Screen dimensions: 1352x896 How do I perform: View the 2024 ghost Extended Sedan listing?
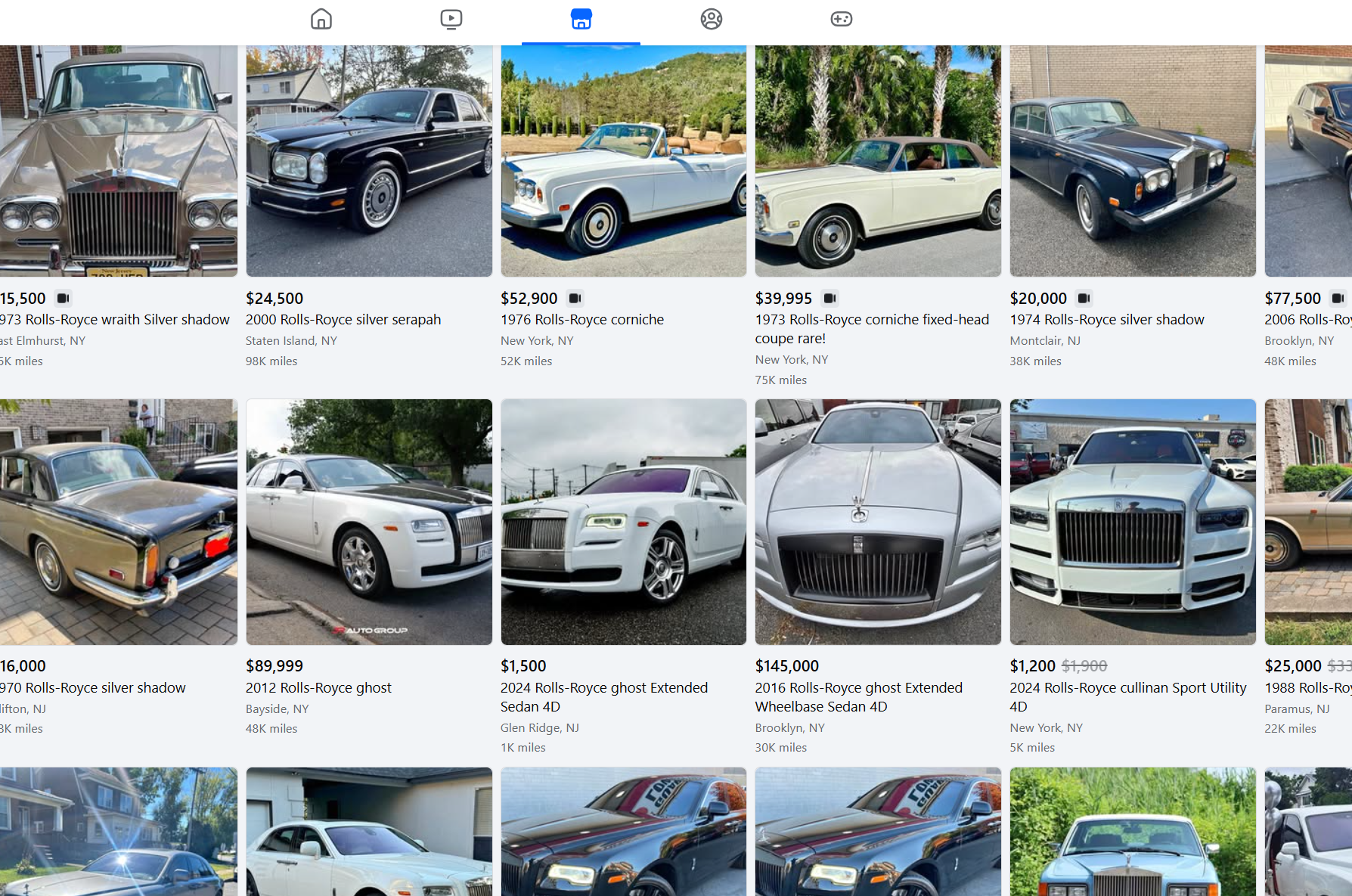623,522
